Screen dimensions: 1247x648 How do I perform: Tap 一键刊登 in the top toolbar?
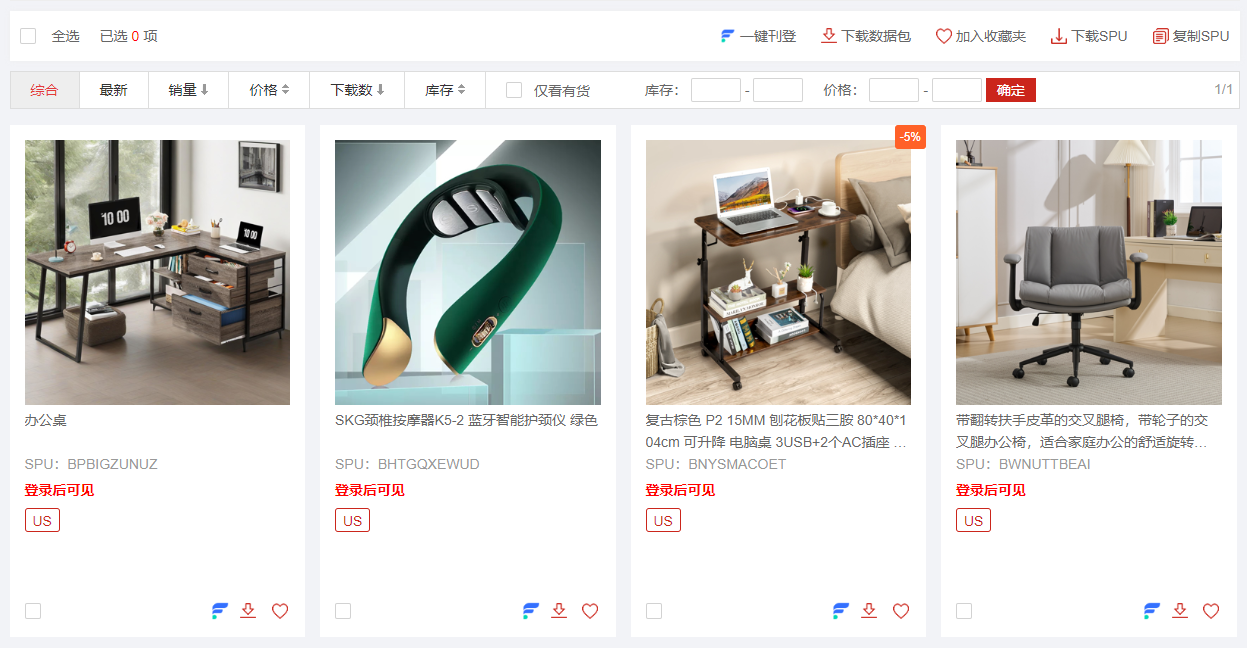pyautogui.click(x=758, y=36)
